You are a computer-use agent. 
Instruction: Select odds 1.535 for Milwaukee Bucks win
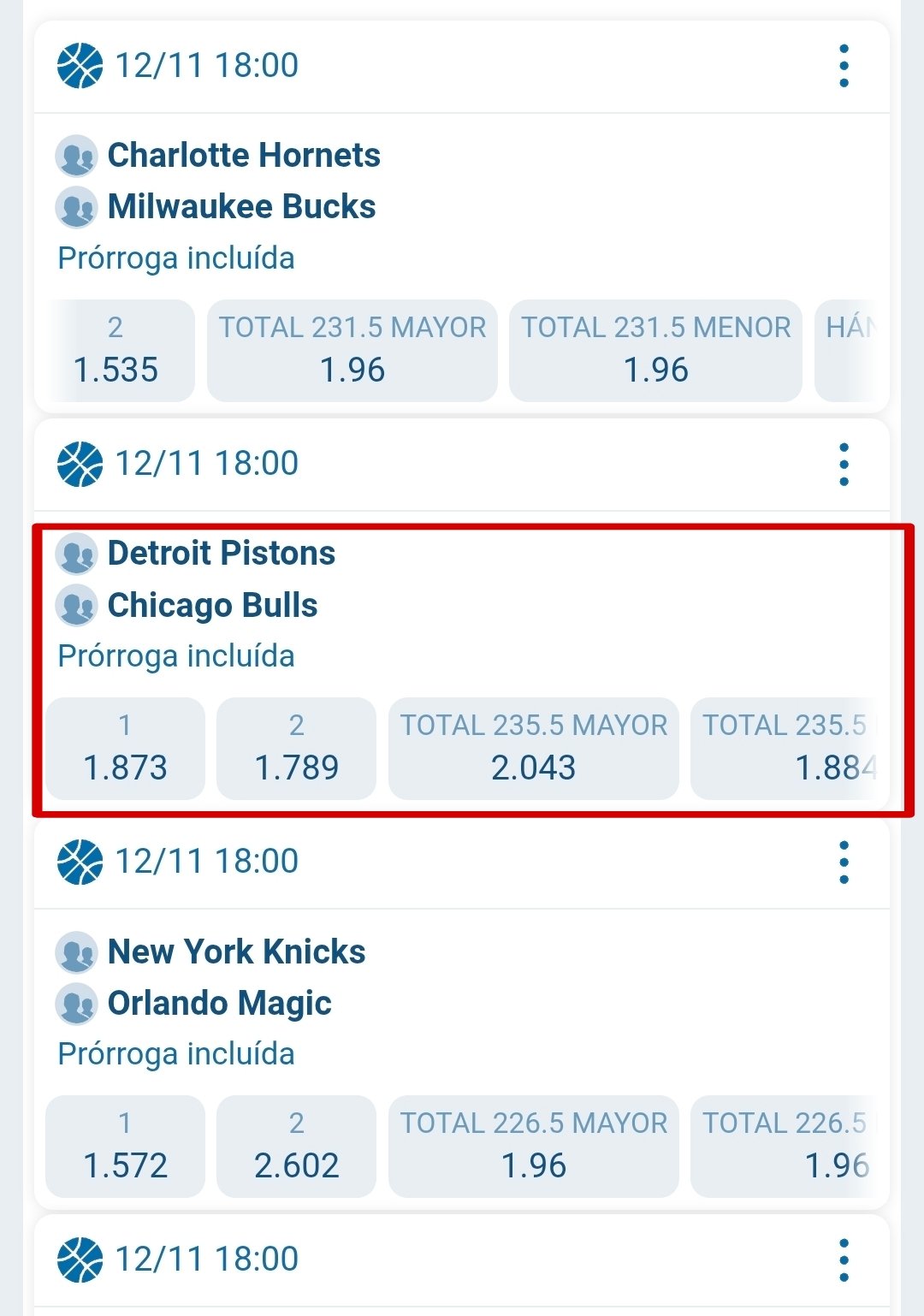119,349
